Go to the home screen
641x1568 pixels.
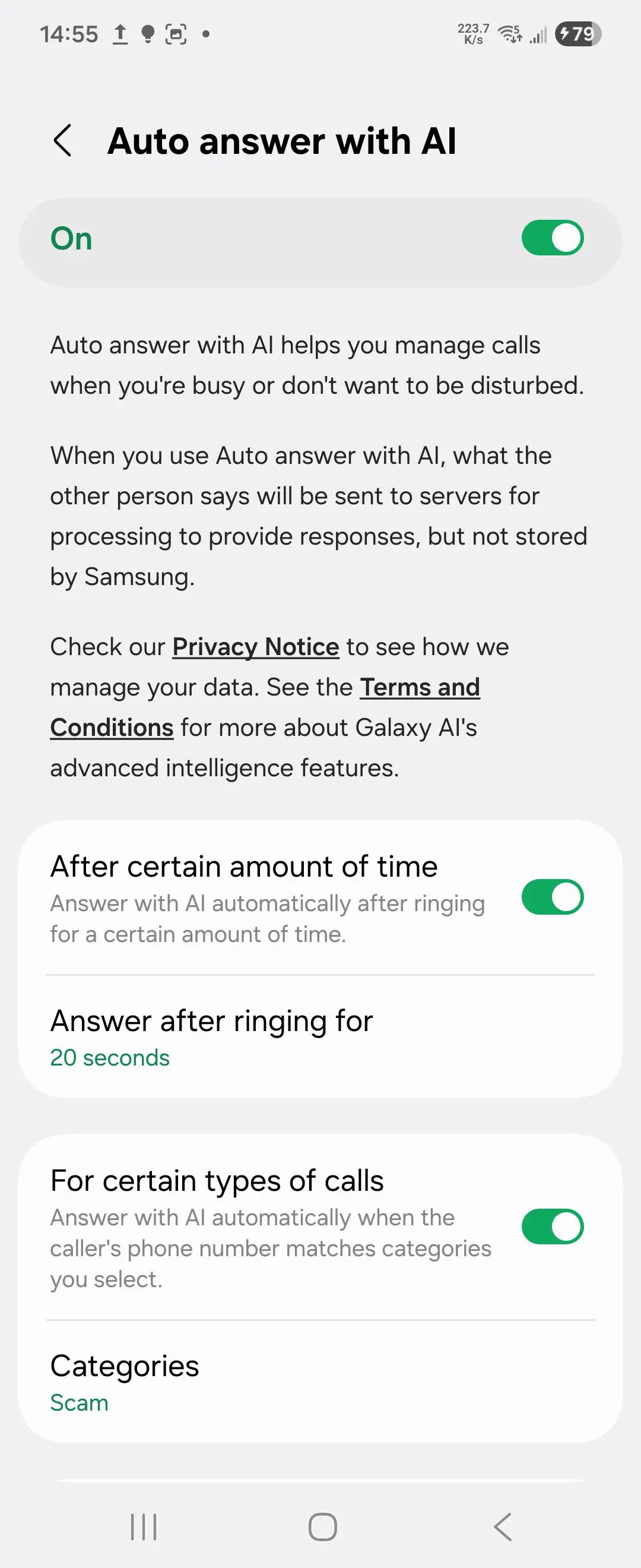[322, 1526]
